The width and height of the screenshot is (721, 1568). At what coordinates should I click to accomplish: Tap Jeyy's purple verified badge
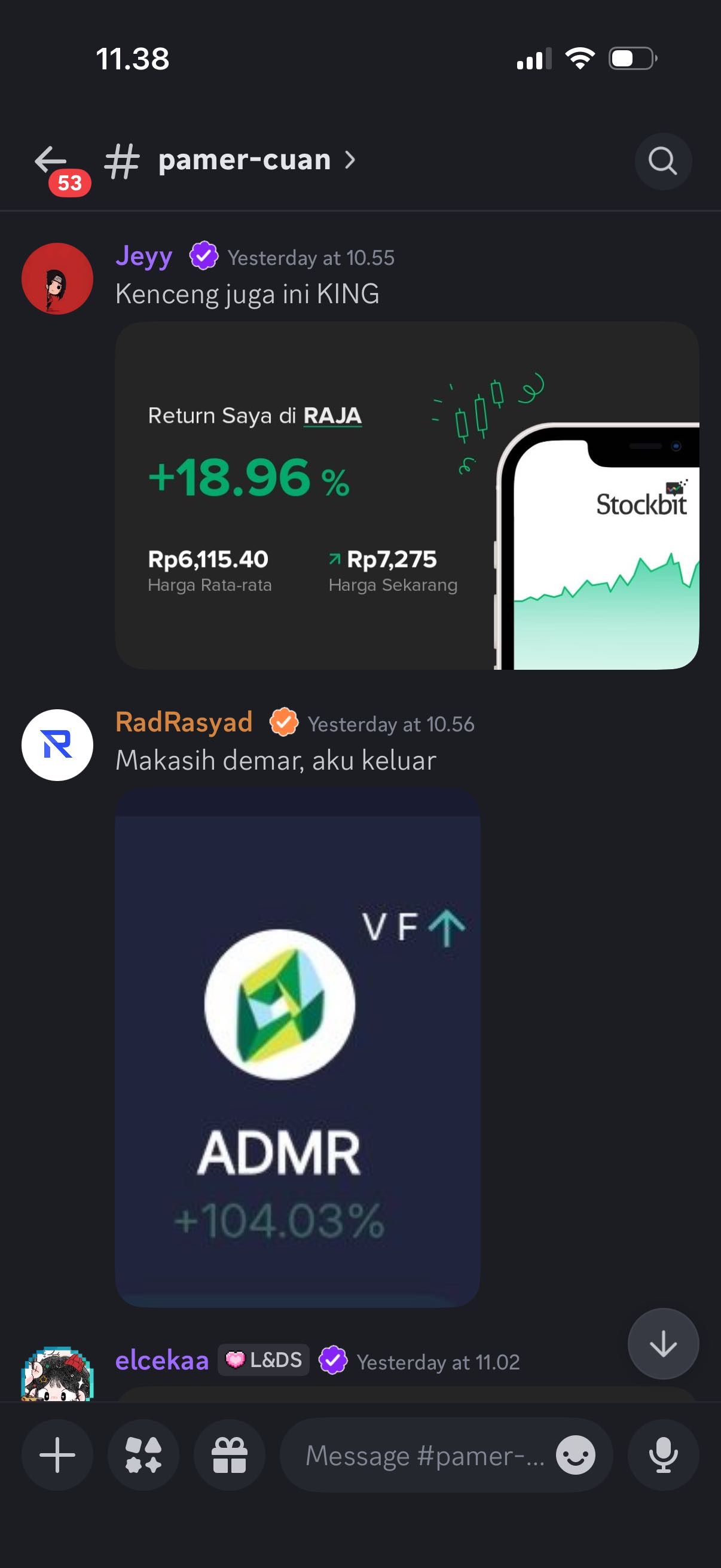point(204,257)
